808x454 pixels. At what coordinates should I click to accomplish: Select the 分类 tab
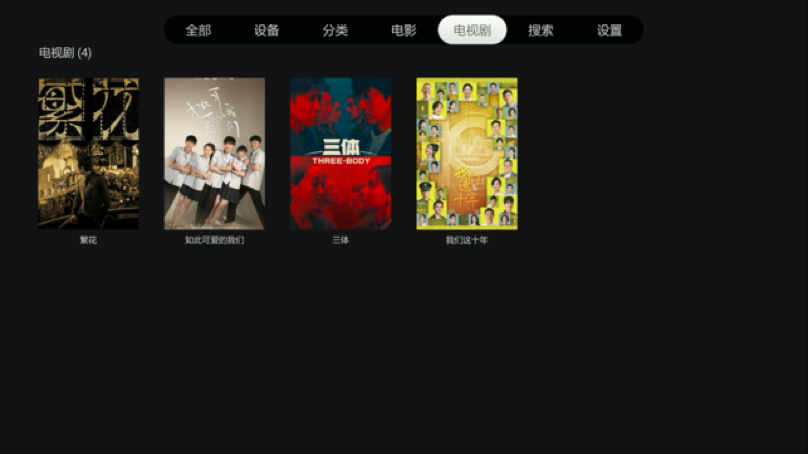click(335, 30)
